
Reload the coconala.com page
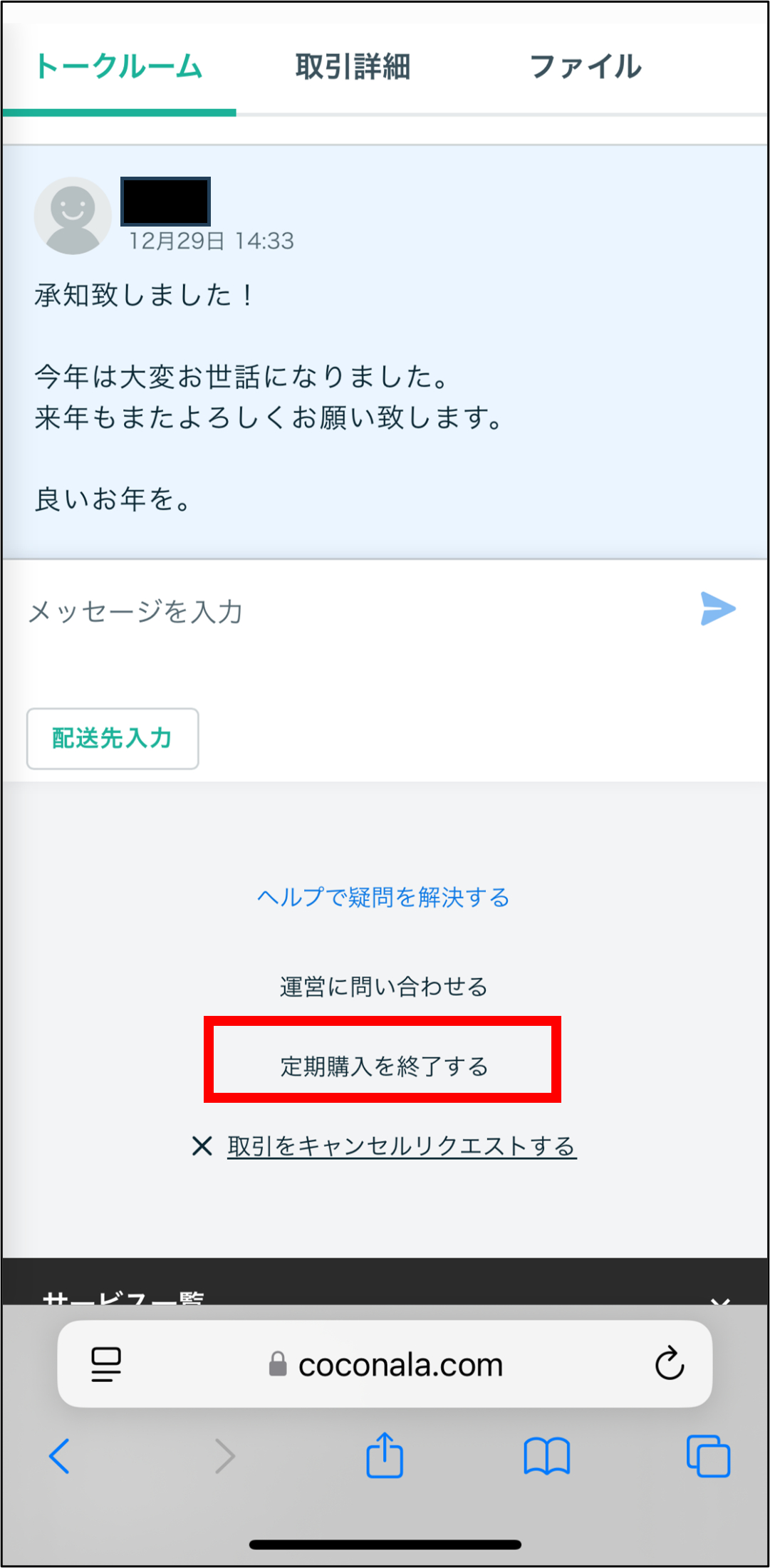pyautogui.click(x=669, y=1364)
